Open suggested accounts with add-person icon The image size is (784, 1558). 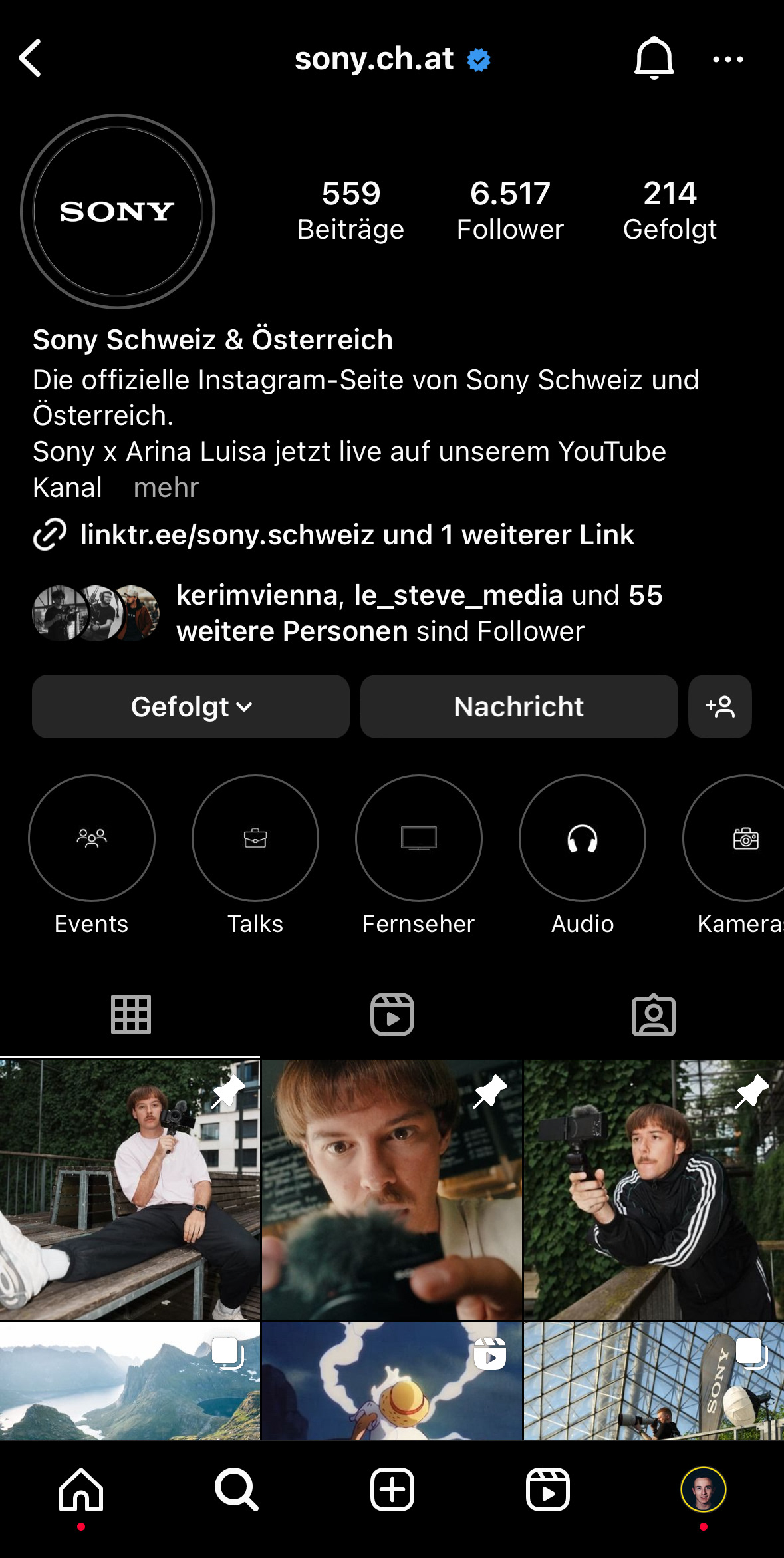[720, 706]
